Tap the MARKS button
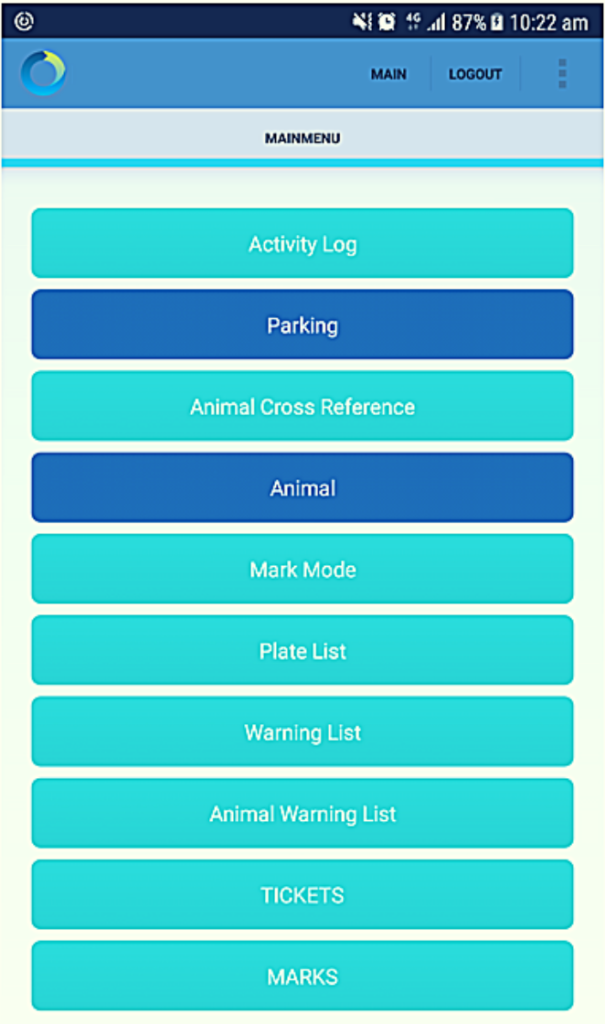 pos(302,976)
